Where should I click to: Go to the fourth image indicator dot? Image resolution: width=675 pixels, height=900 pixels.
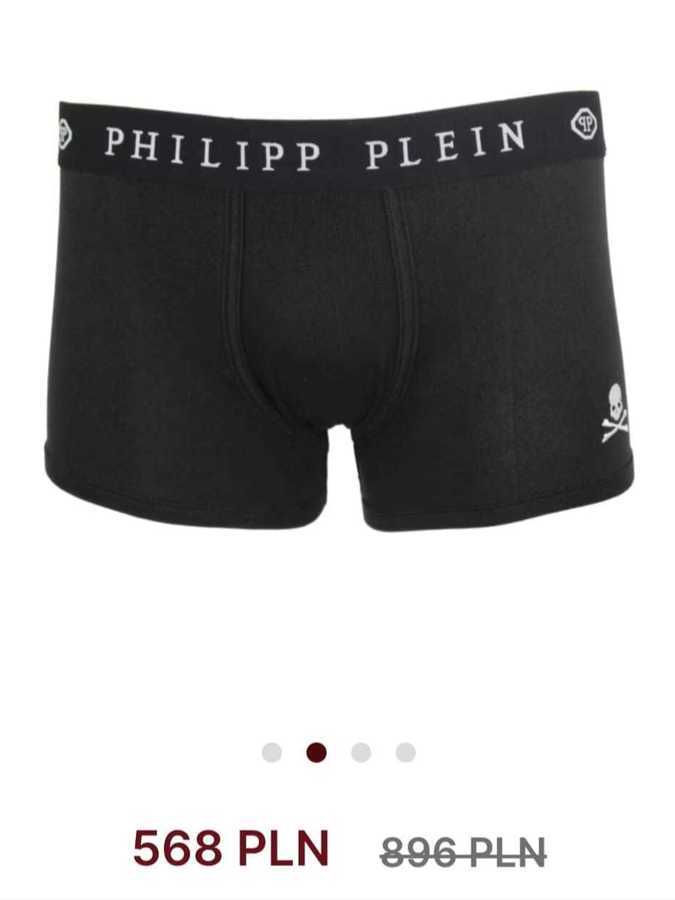tap(405, 752)
